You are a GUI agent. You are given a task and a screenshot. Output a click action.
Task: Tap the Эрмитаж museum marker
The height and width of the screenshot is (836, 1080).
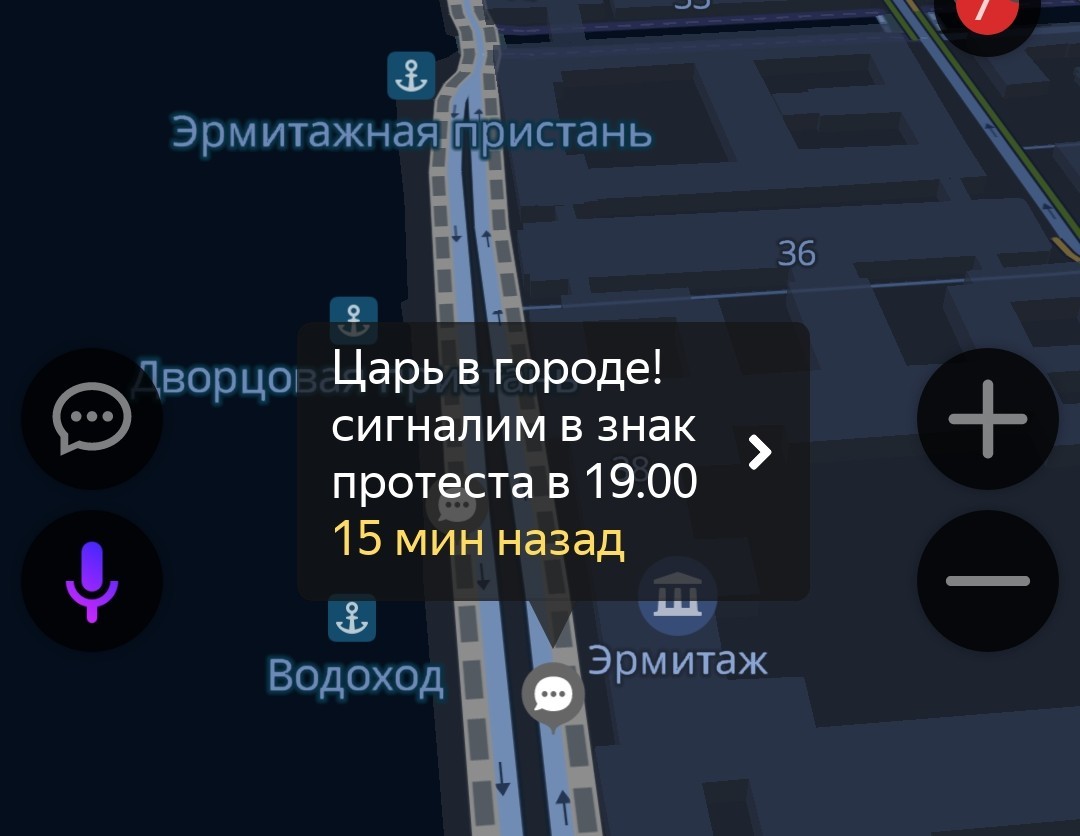(x=677, y=600)
